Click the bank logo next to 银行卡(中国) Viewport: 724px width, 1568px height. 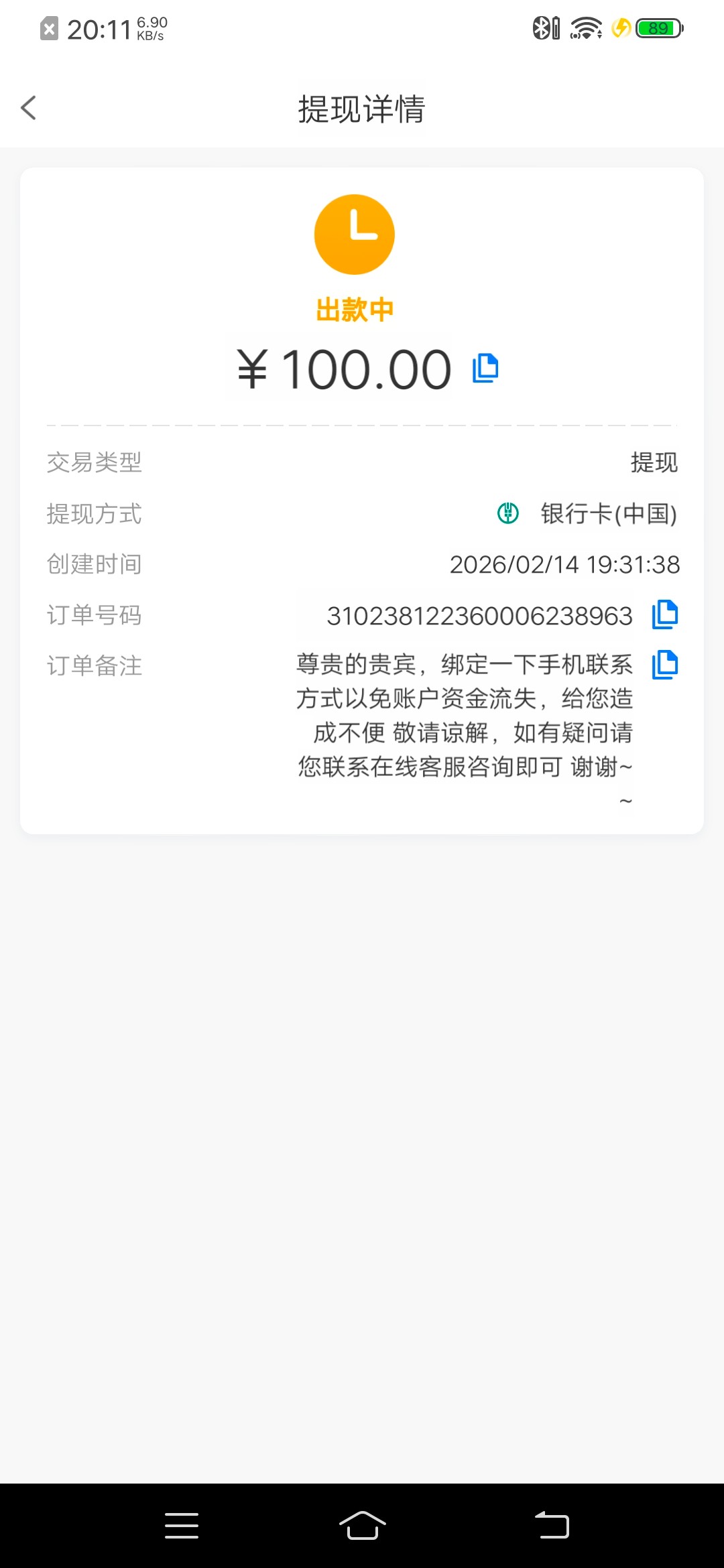[508, 514]
